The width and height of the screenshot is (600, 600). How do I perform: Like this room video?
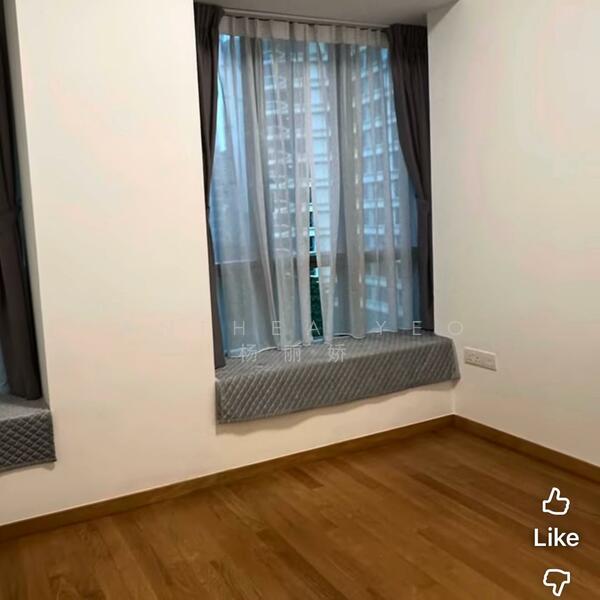point(556,502)
